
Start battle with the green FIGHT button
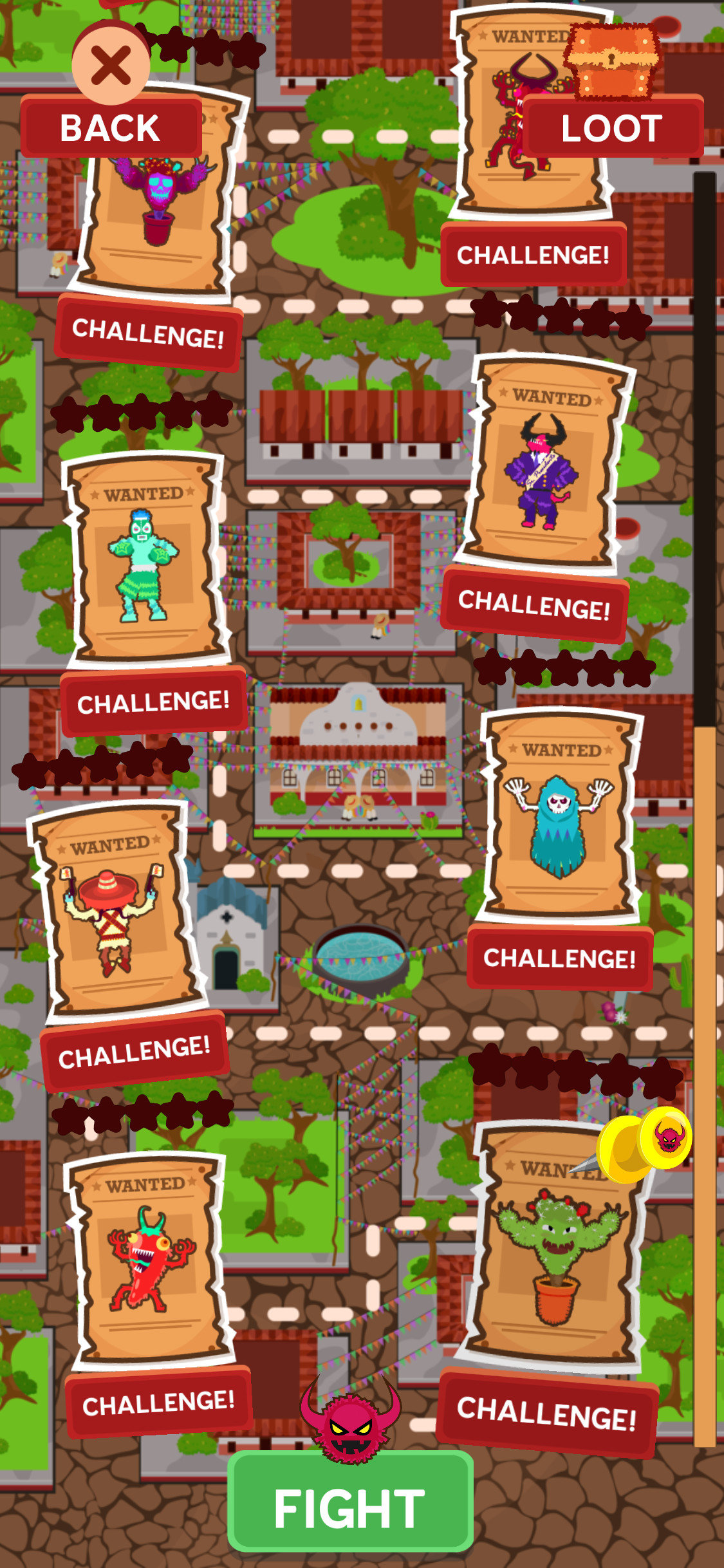[x=350, y=1507]
